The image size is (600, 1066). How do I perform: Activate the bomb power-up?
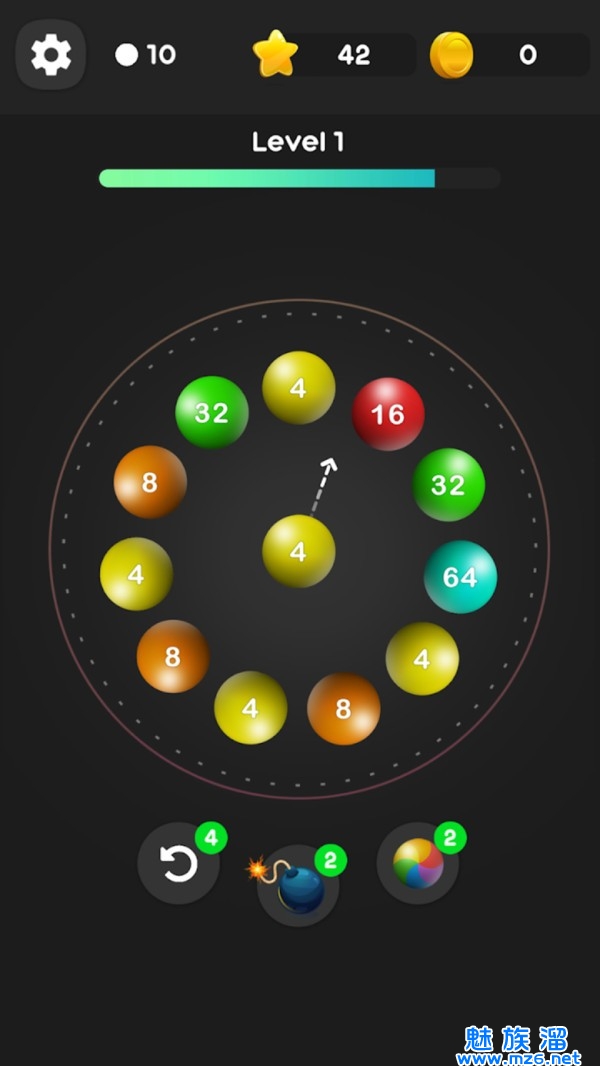[299, 886]
